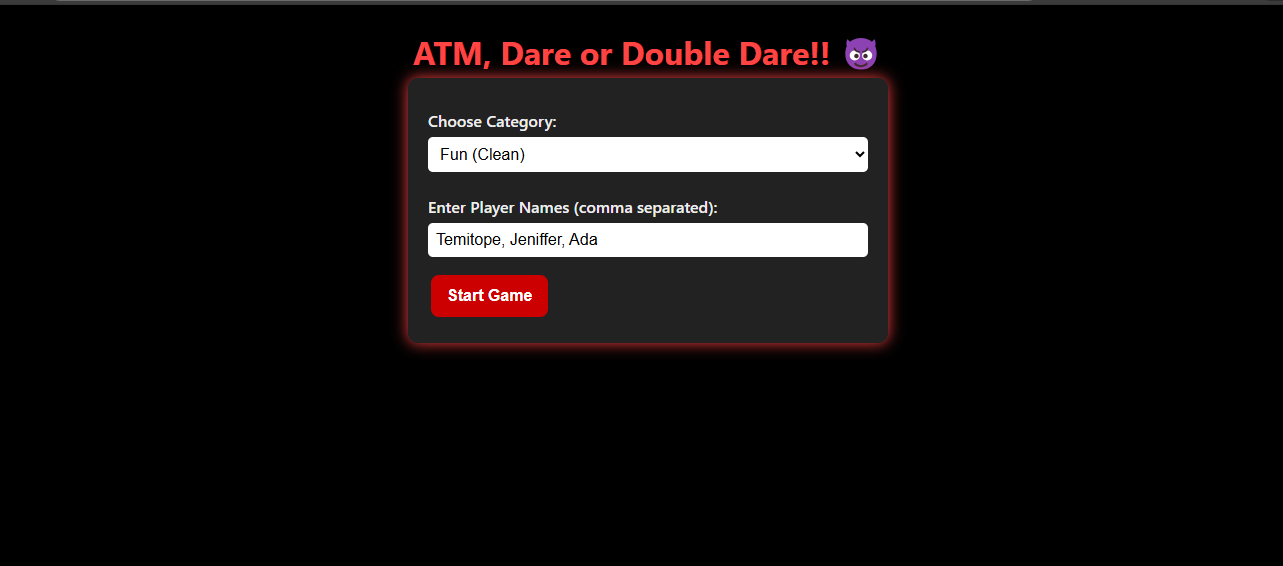Image resolution: width=1283 pixels, height=566 pixels.
Task: Focus the player names text field
Action: 647,240
